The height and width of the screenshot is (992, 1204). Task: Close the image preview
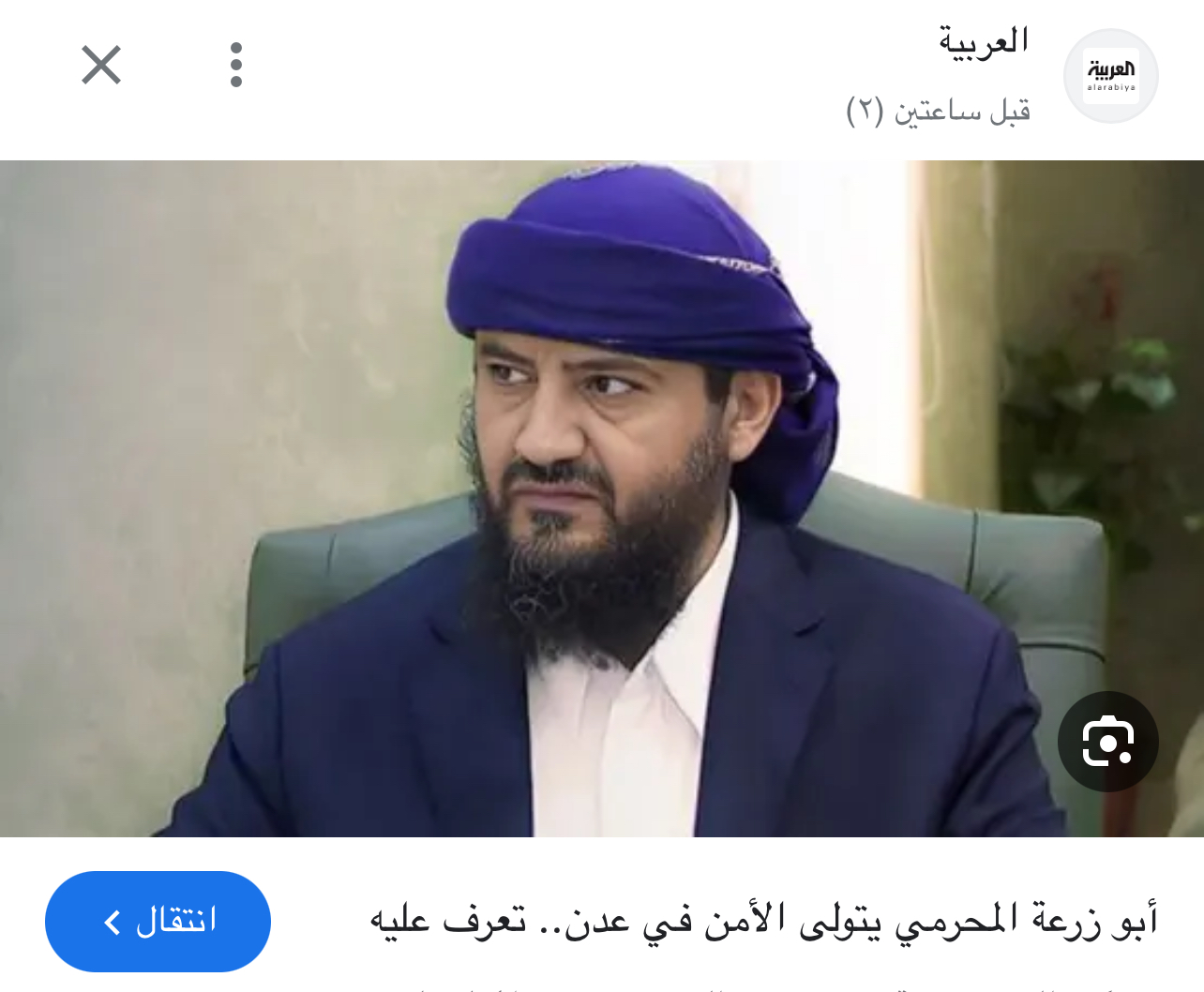[x=101, y=66]
